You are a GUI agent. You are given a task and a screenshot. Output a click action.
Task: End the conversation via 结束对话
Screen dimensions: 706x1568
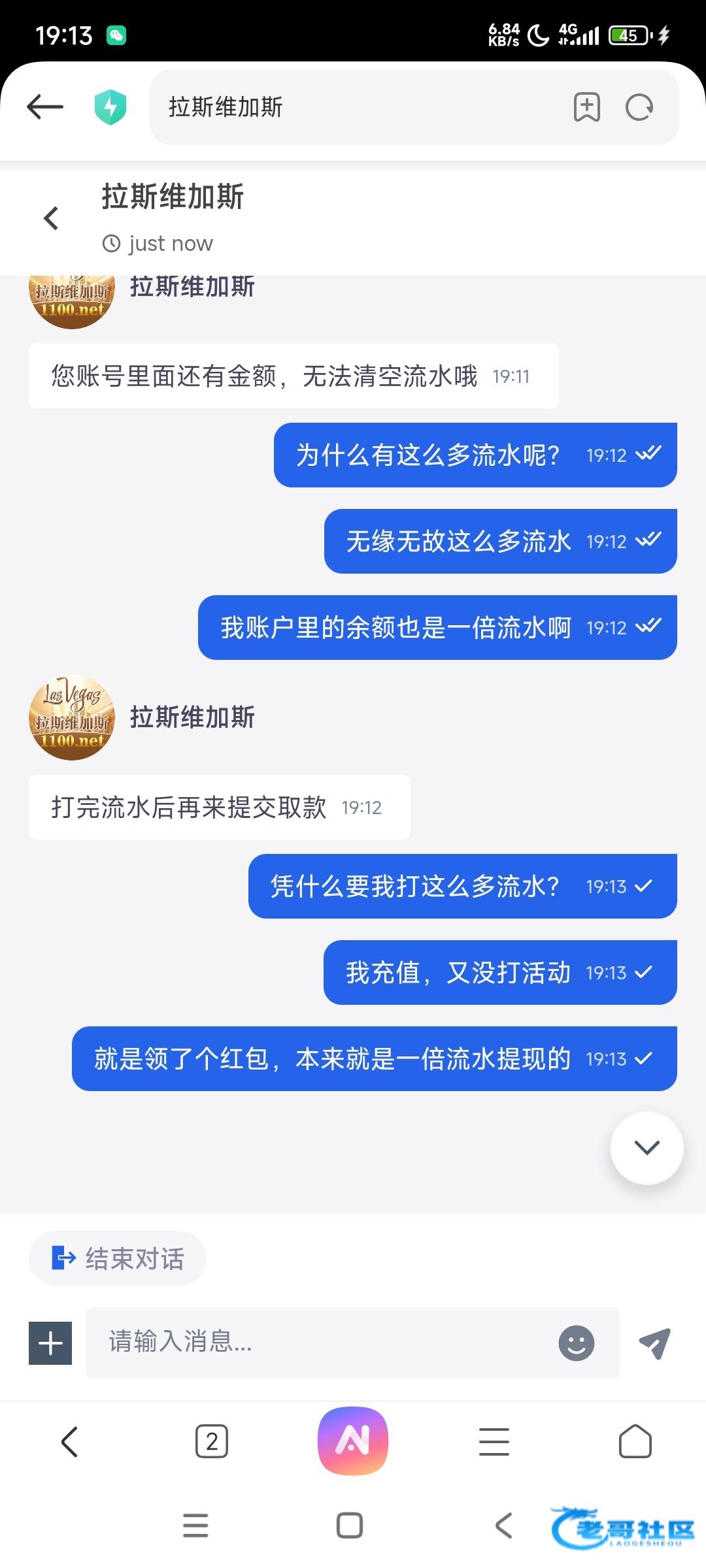118,1258
